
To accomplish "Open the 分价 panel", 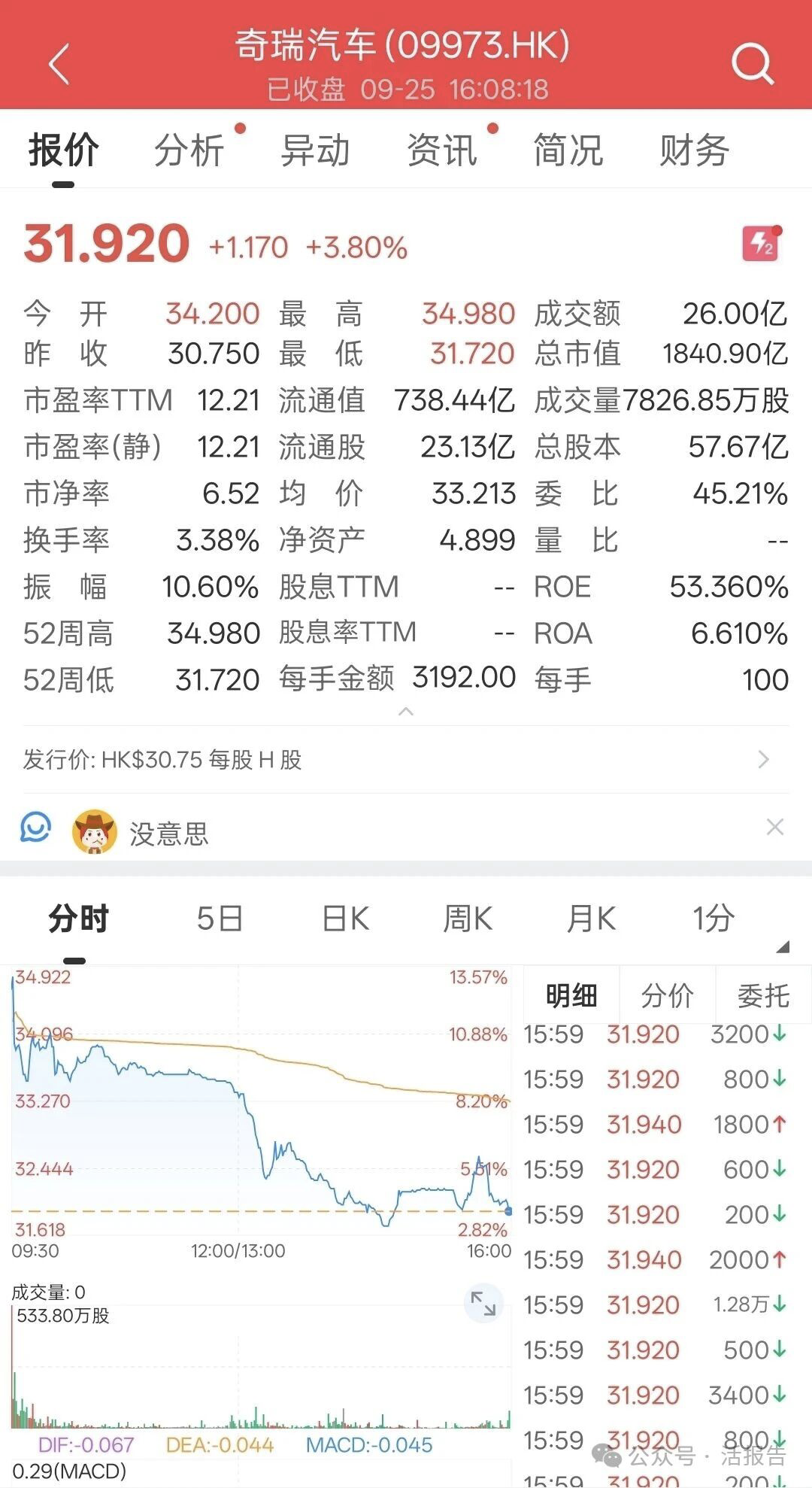I will (668, 995).
